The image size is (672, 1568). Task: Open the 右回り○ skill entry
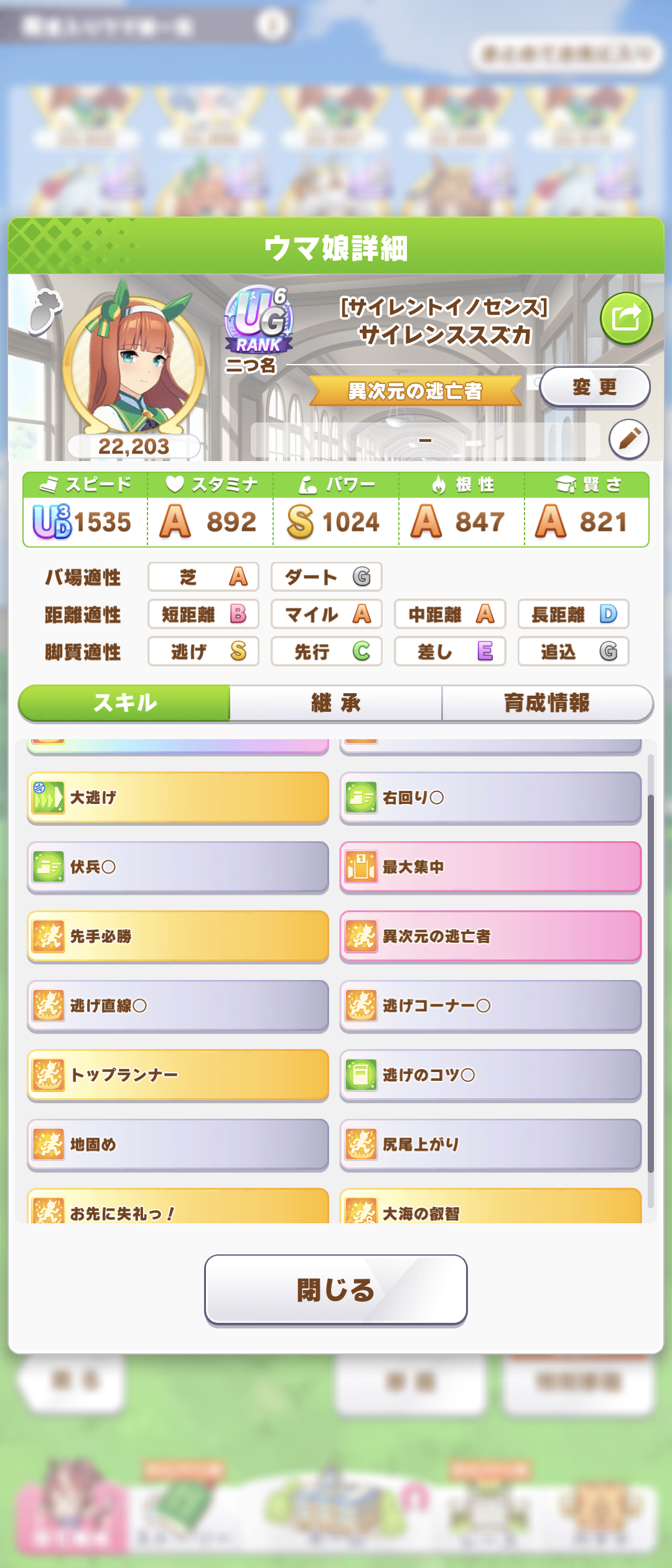[490, 798]
